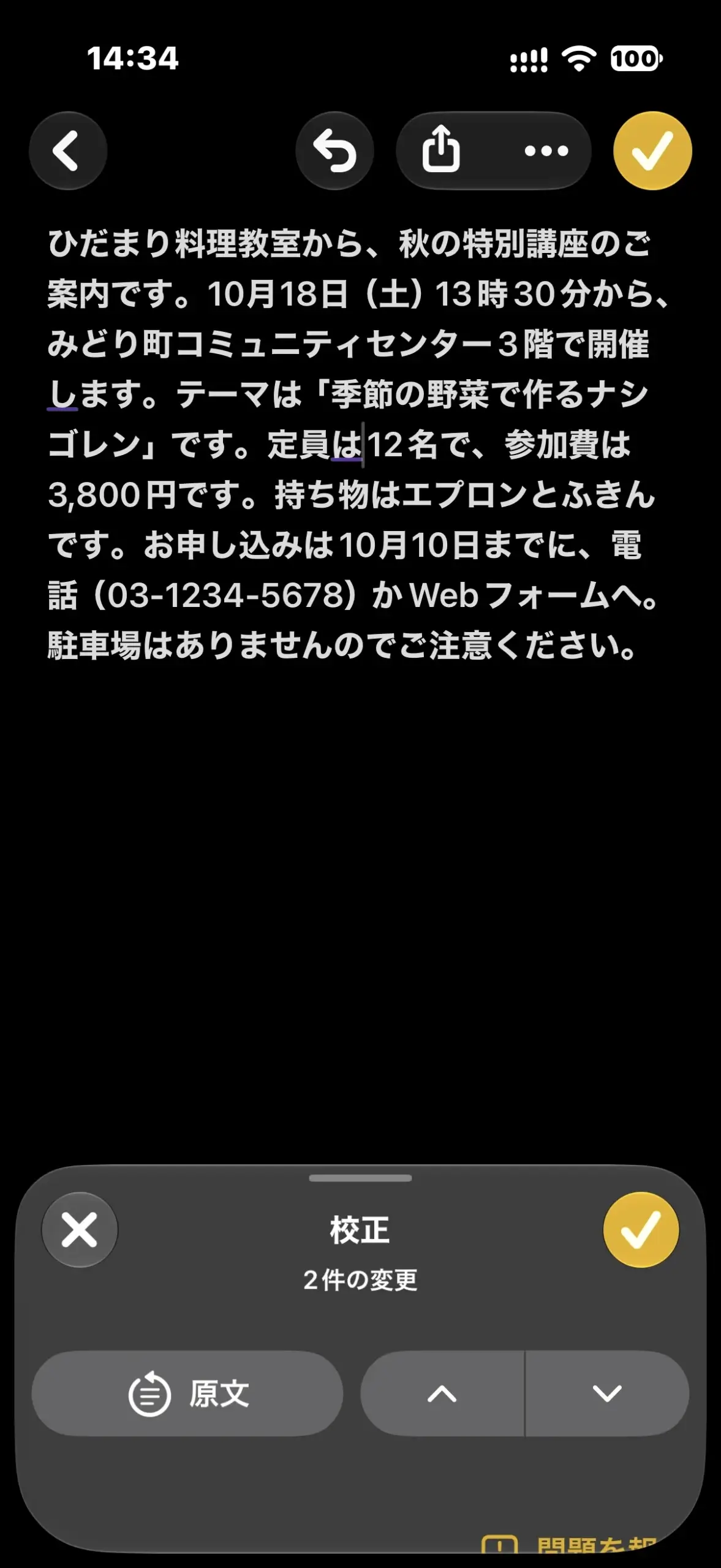Tap the underlined correction し in します
The image size is (721, 1568).
pyautogui.click(x=63, y=394)
